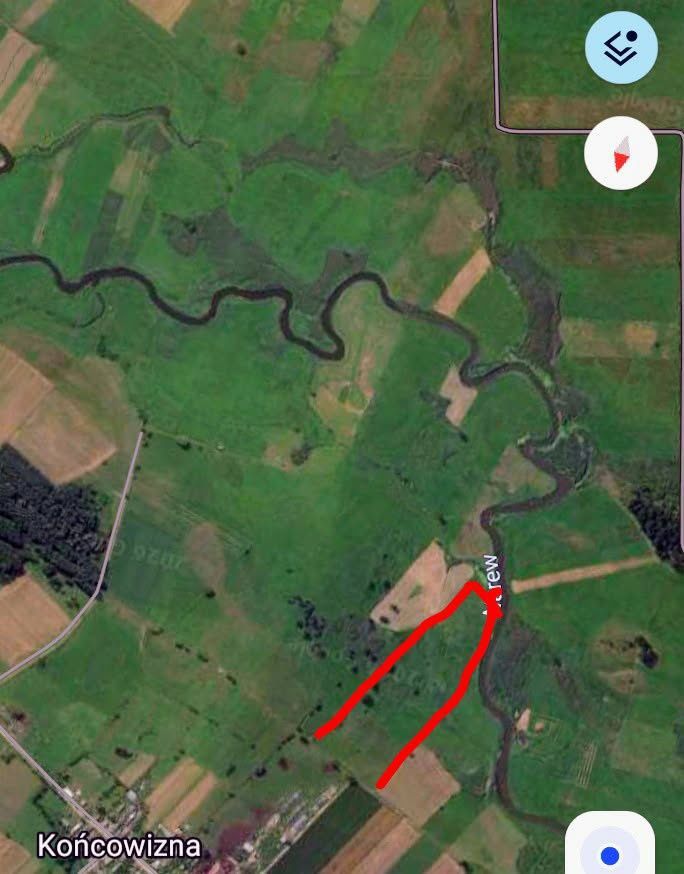Open the map layers selector
Image resolution: width=684 pixels, height=874 pixels.
621,46
